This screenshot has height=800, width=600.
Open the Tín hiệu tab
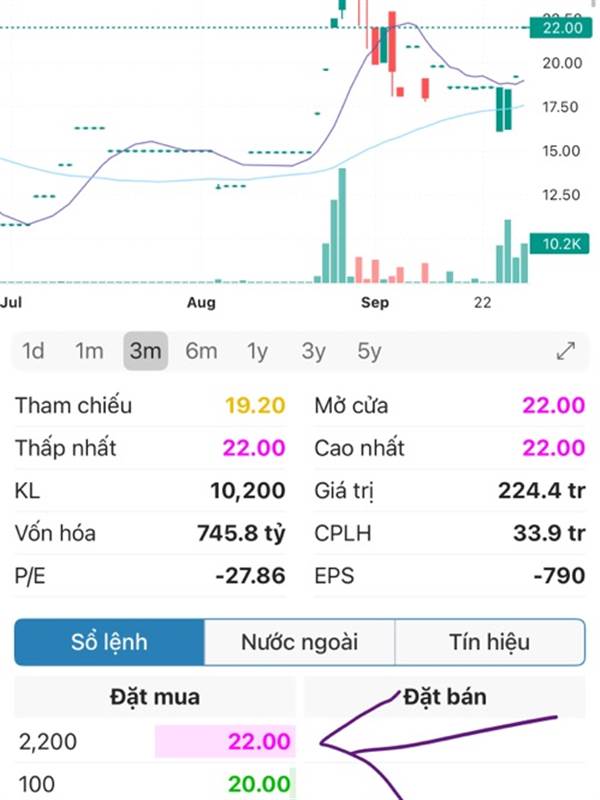489,642
